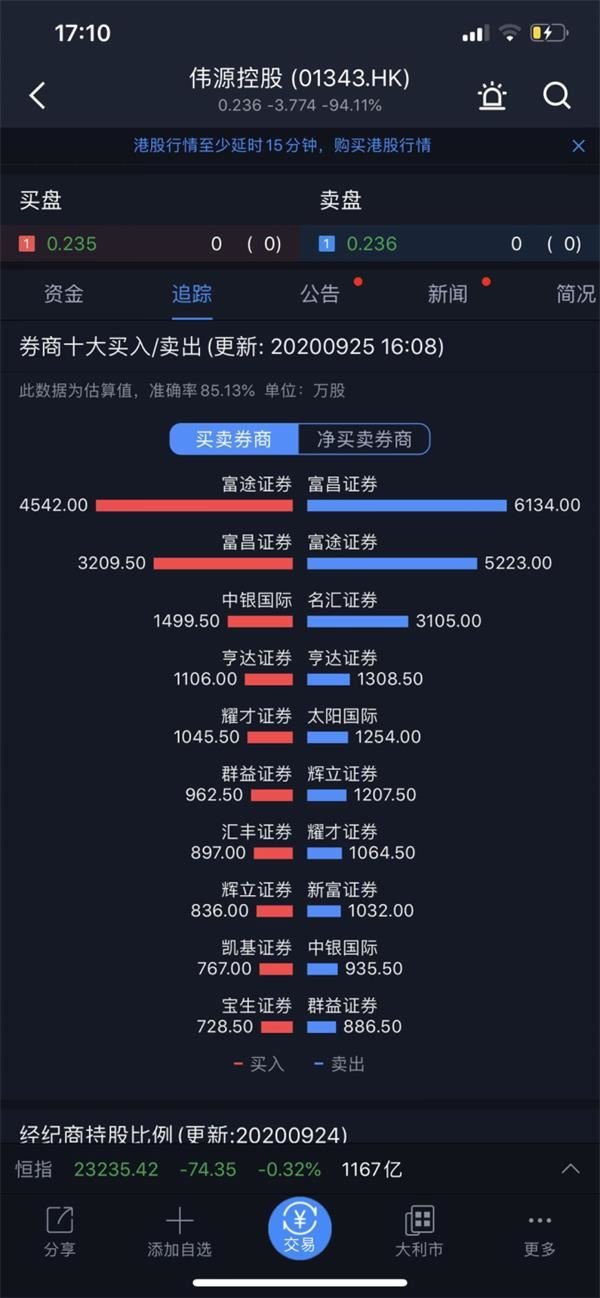Open 大利市 in bottom bar
The height and width of the screenshot is (1298, 600).
click(419, 1230)
